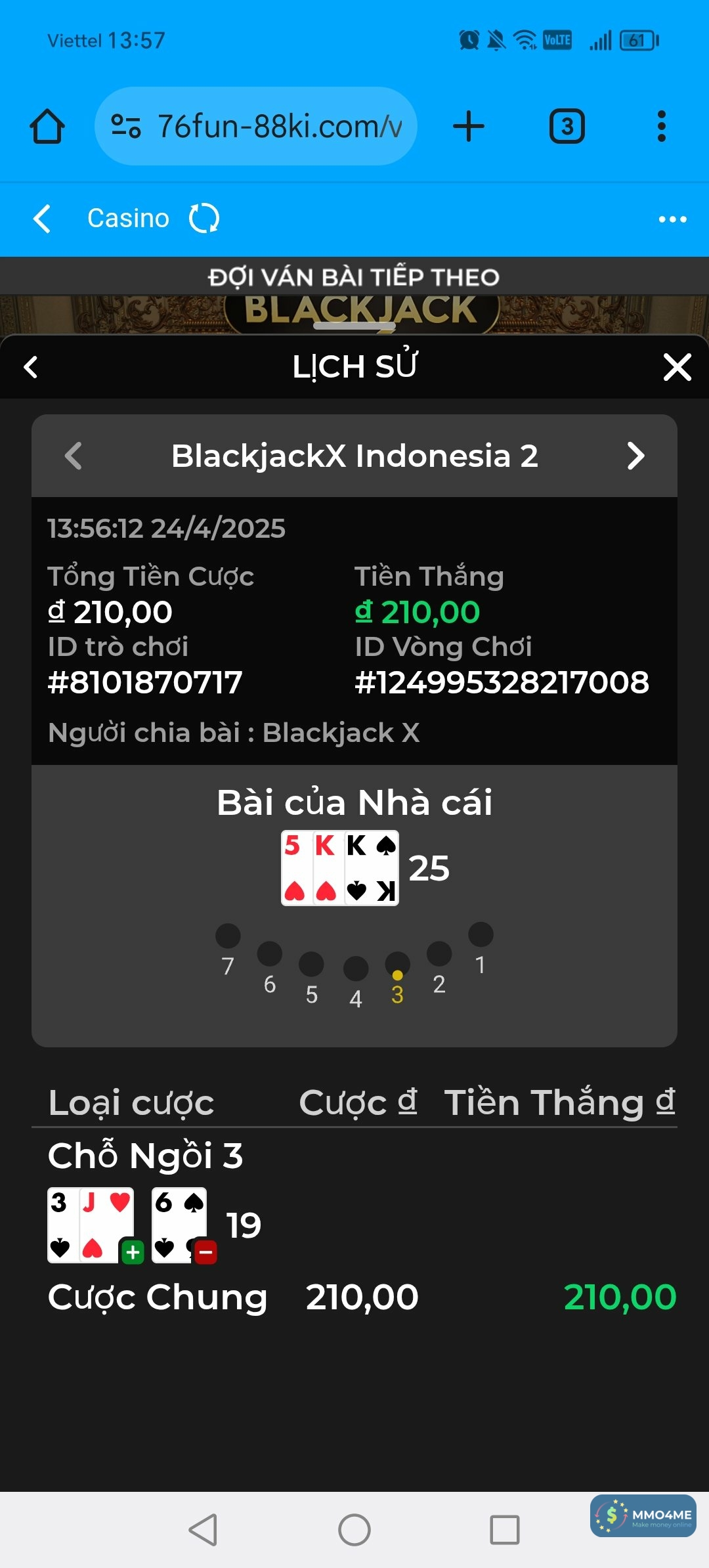Screen dimensions: 709x1568
Task: Go back from the Lịch Sử panel
Action: tap(31, 367)
